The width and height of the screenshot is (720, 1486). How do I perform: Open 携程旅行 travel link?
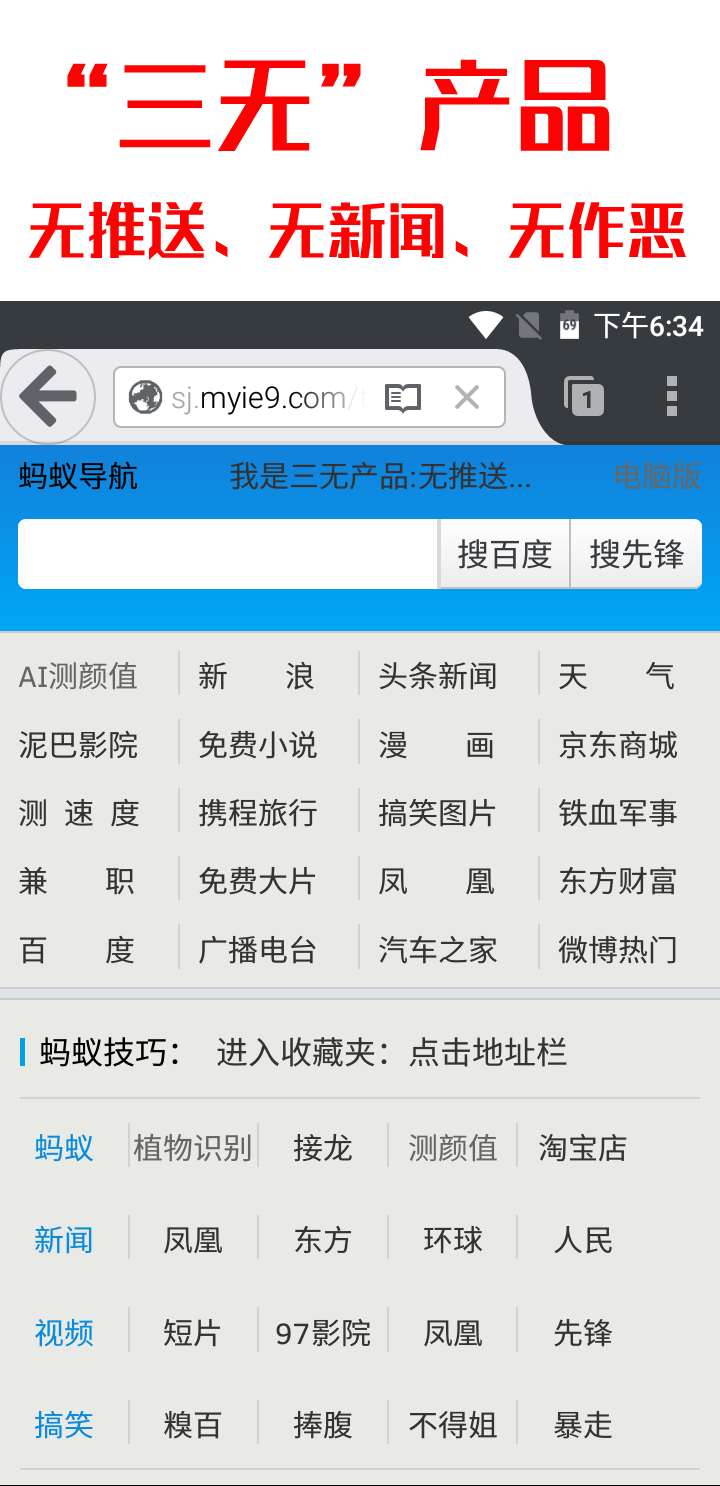tap(258, 813)
